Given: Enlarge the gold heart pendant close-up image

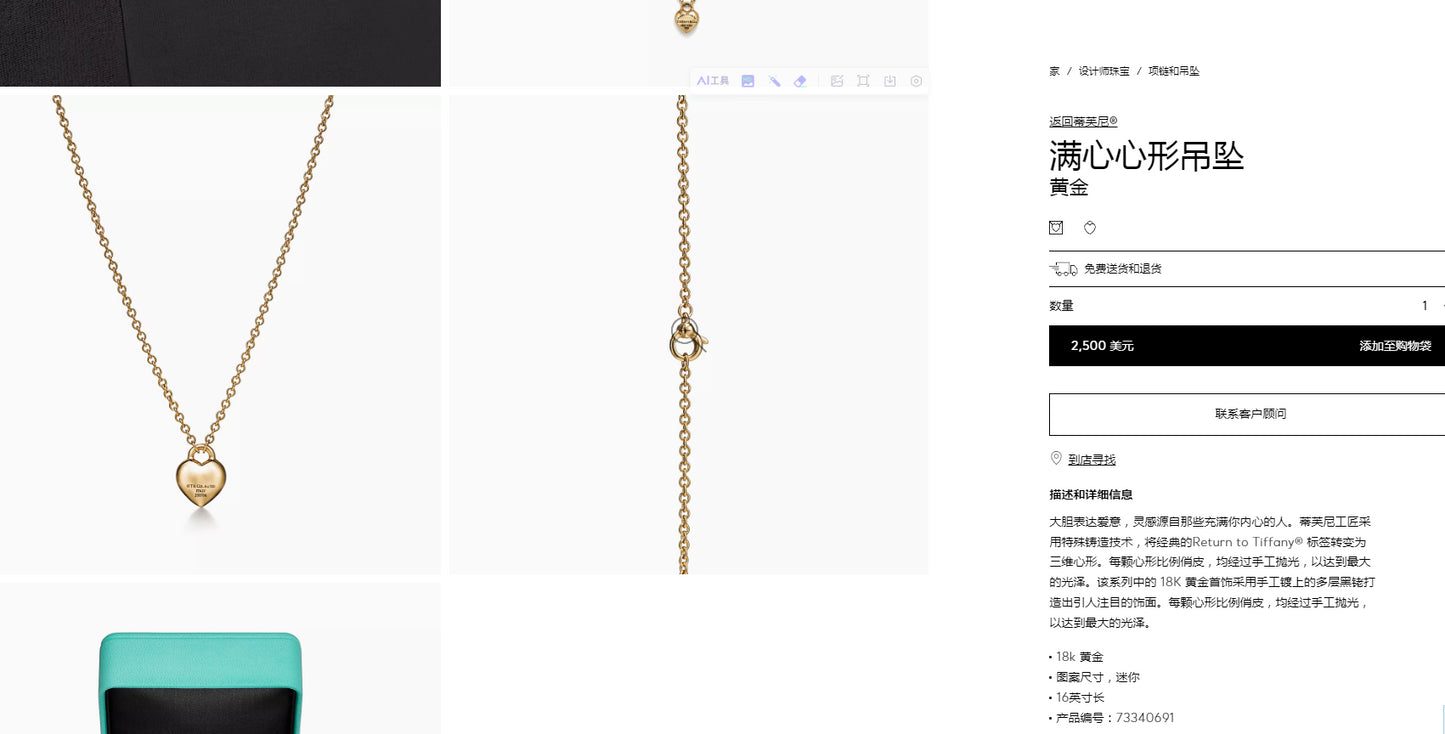Looking at the screenshot, I should click(x=220, y=334).
